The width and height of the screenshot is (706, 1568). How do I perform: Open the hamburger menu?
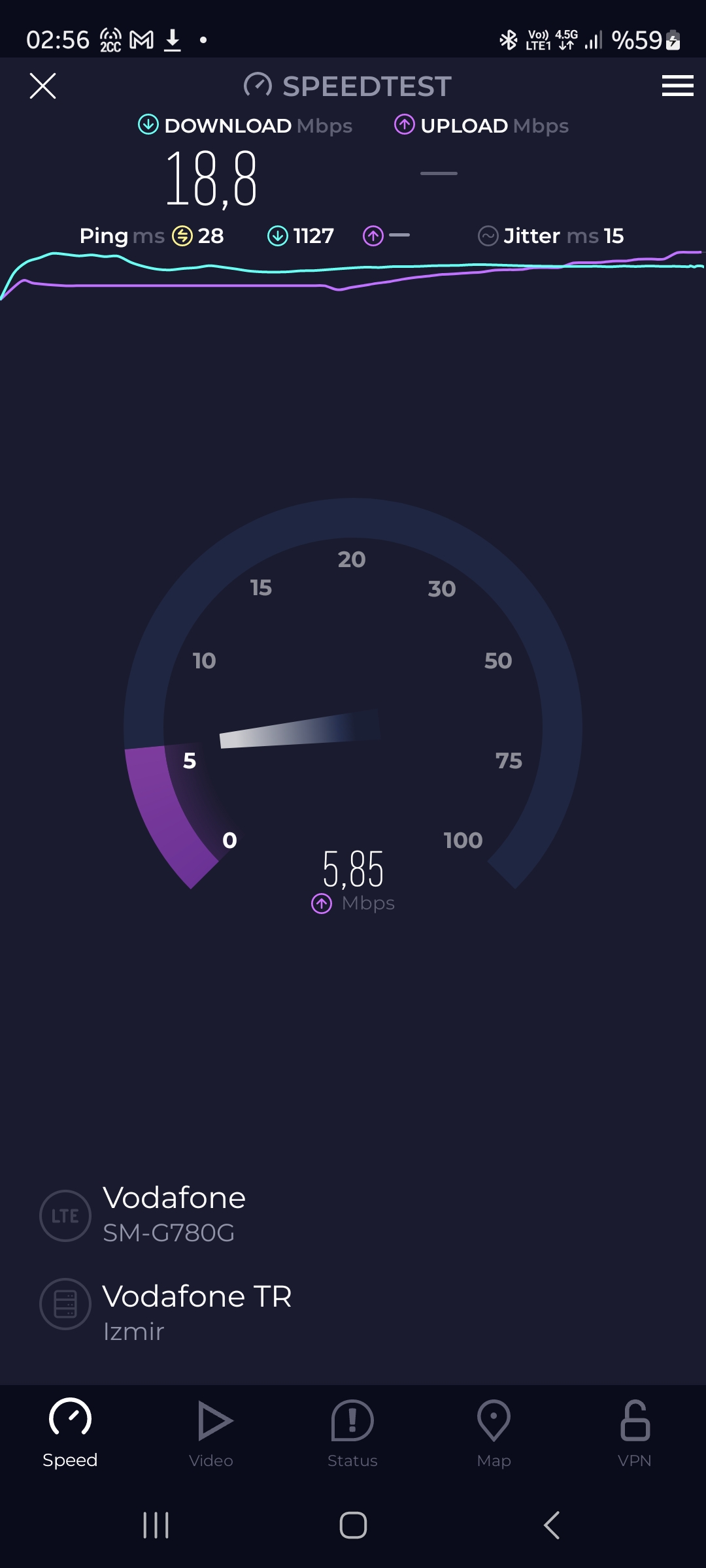point(677,86)
